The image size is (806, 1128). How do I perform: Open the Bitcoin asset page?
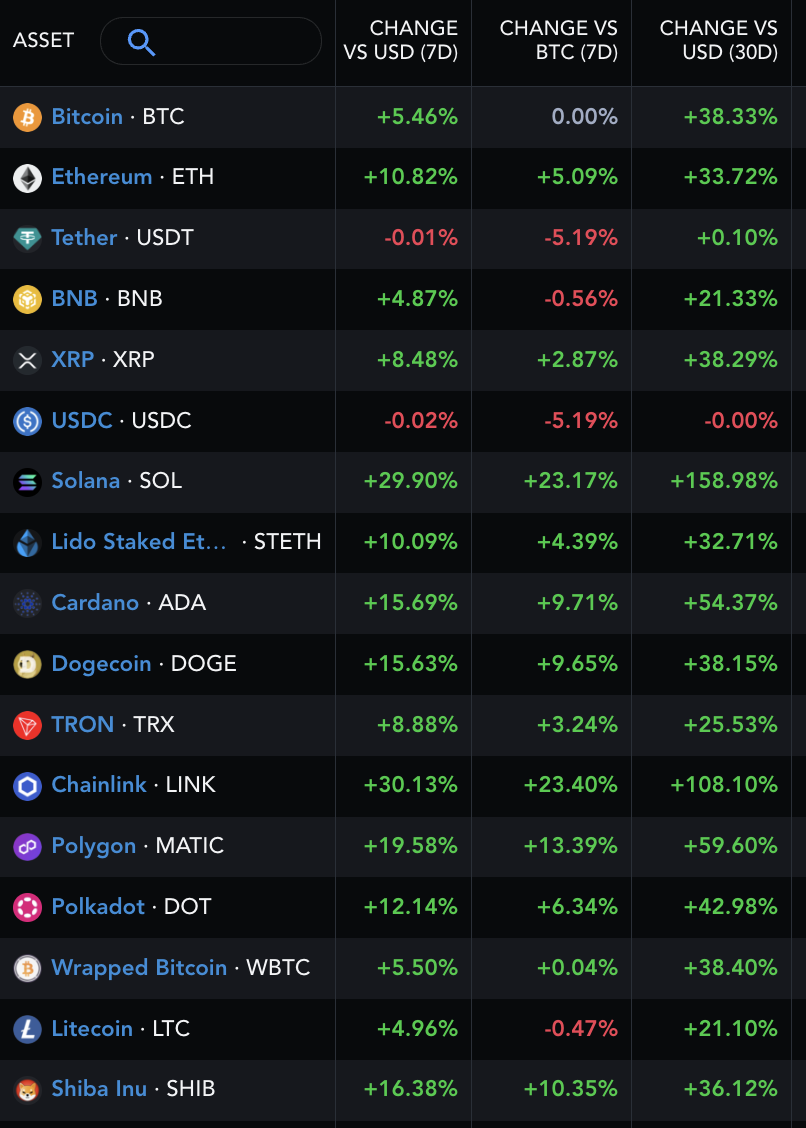pyautogui.click(x=87, y=117)
